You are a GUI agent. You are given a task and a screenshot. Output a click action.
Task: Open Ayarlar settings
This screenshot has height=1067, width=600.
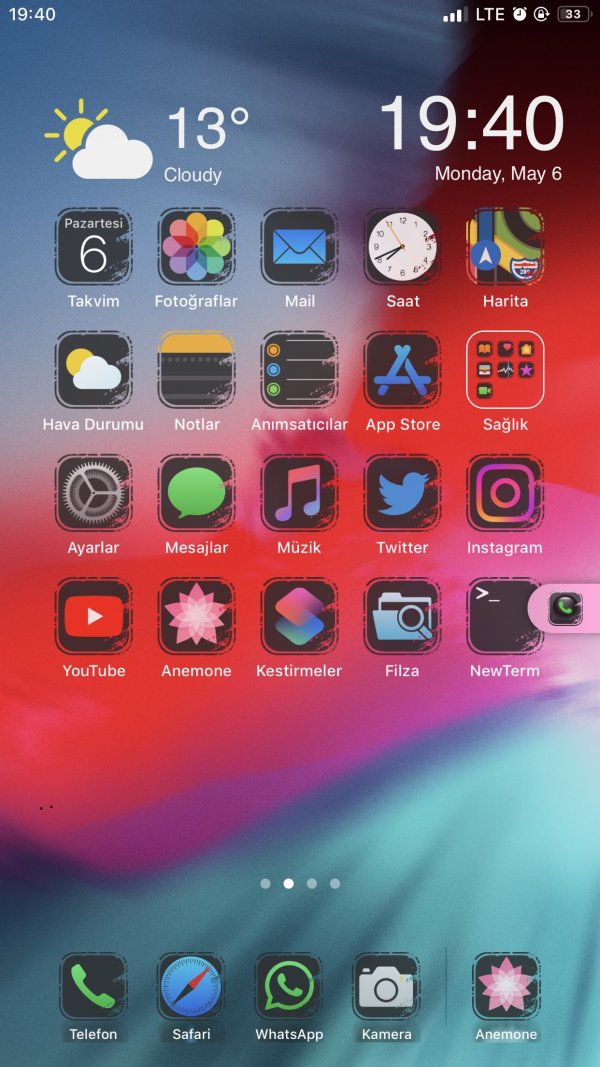[x=93, y=493]
